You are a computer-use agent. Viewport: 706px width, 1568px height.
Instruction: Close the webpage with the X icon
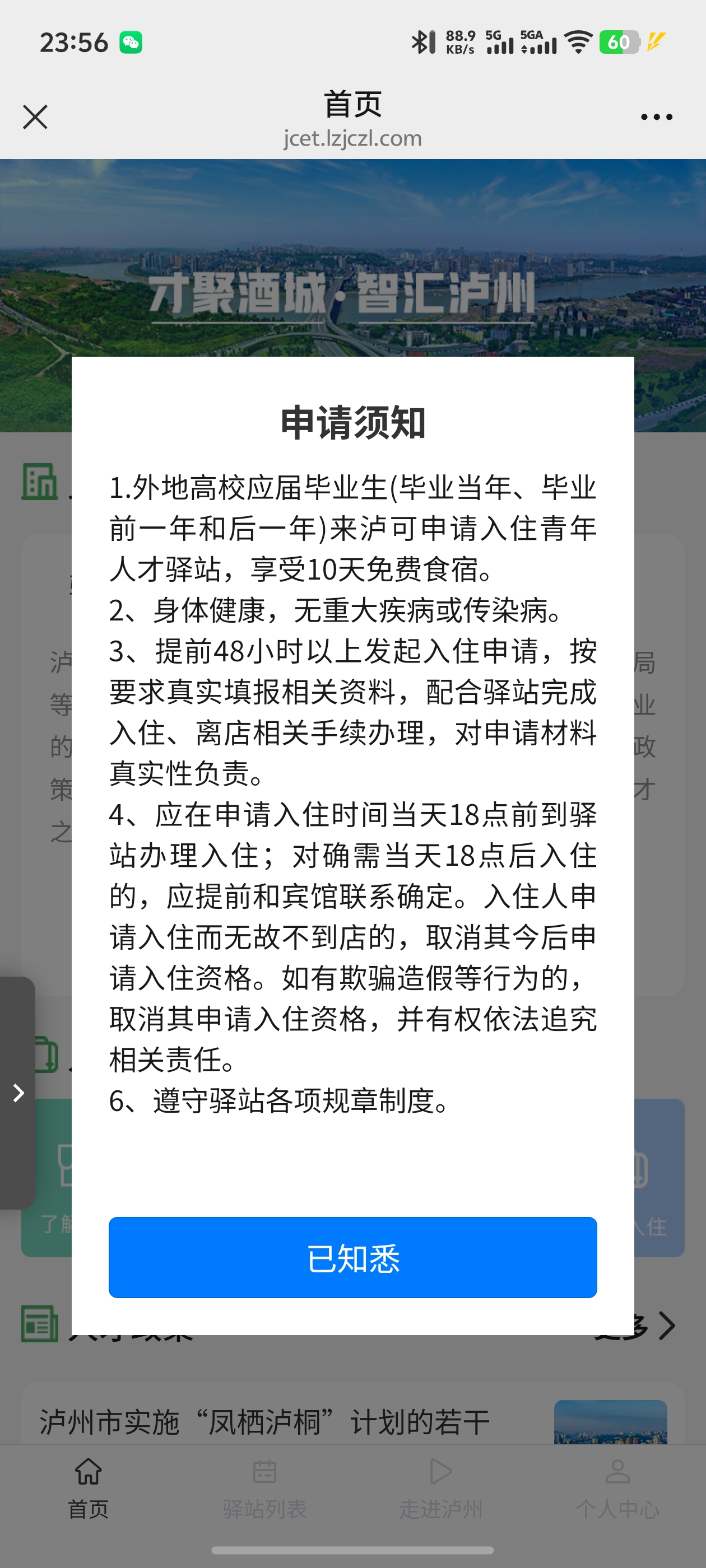[35, 117]
